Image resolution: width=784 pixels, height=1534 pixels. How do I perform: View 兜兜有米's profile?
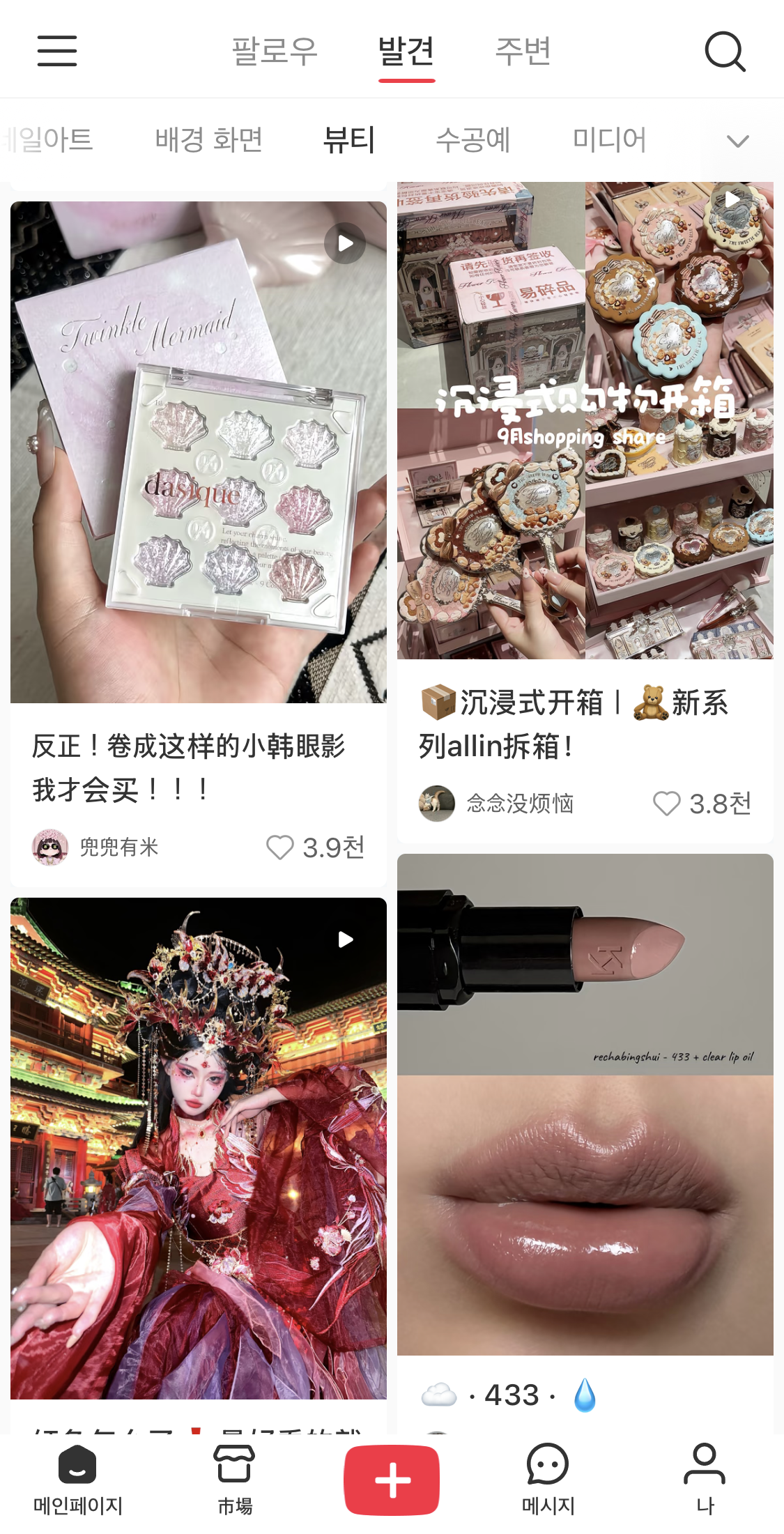[50, 847]
